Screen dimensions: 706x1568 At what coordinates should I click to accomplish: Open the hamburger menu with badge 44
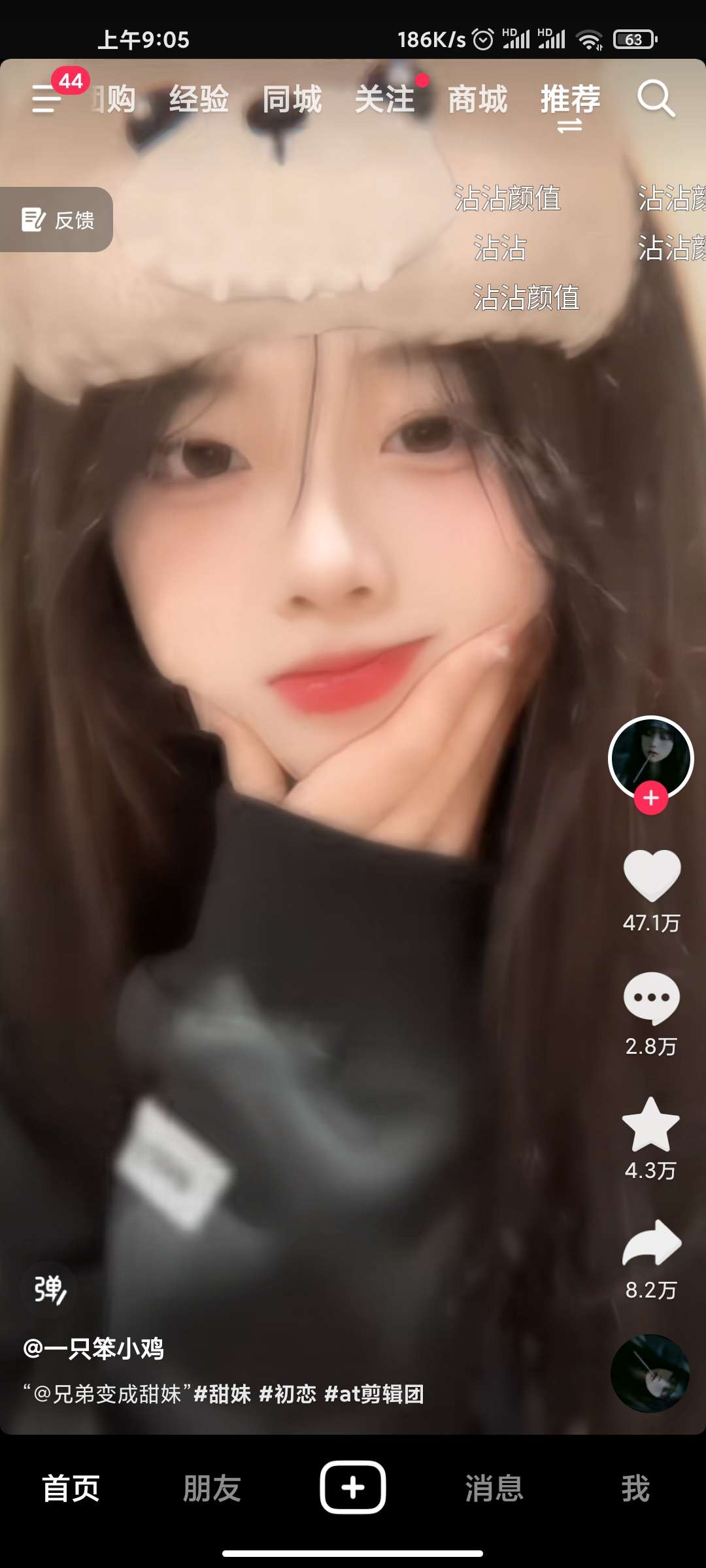[x=46, y=99]
